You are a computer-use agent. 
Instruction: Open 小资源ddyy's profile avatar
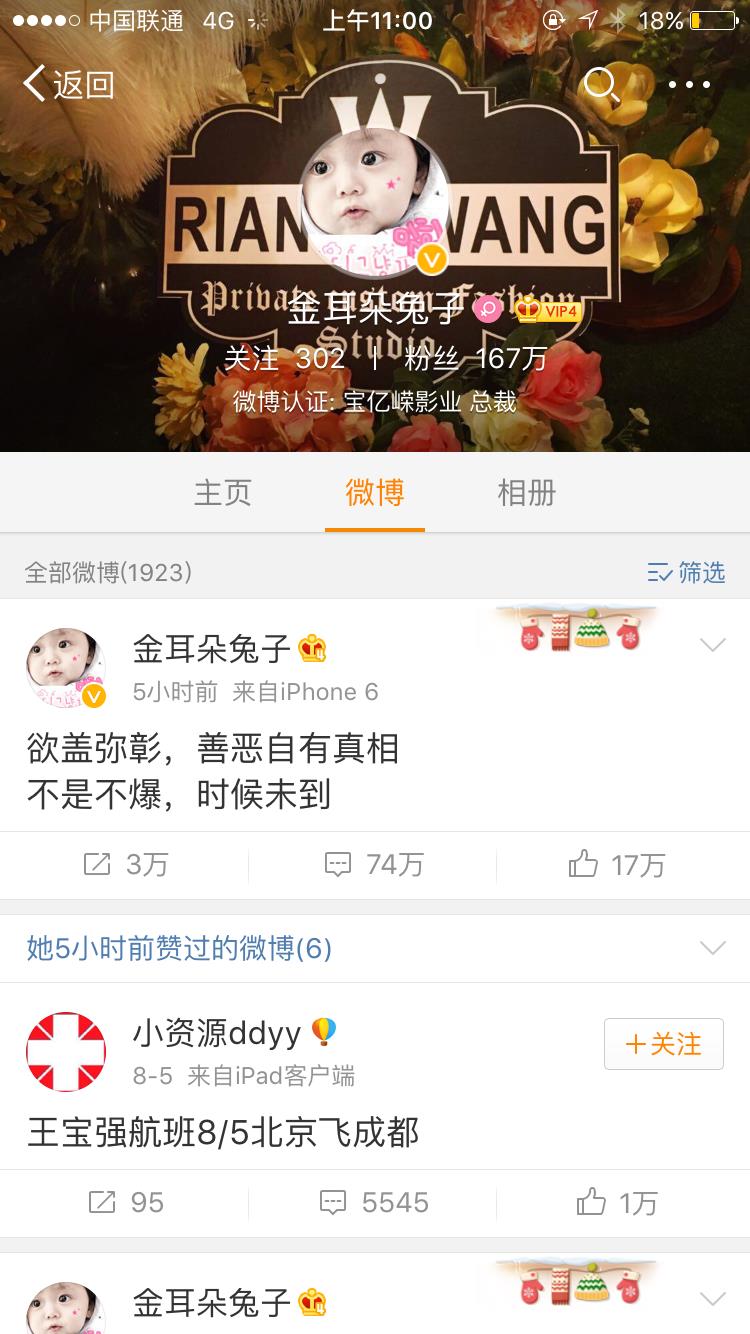point(66,1051)
